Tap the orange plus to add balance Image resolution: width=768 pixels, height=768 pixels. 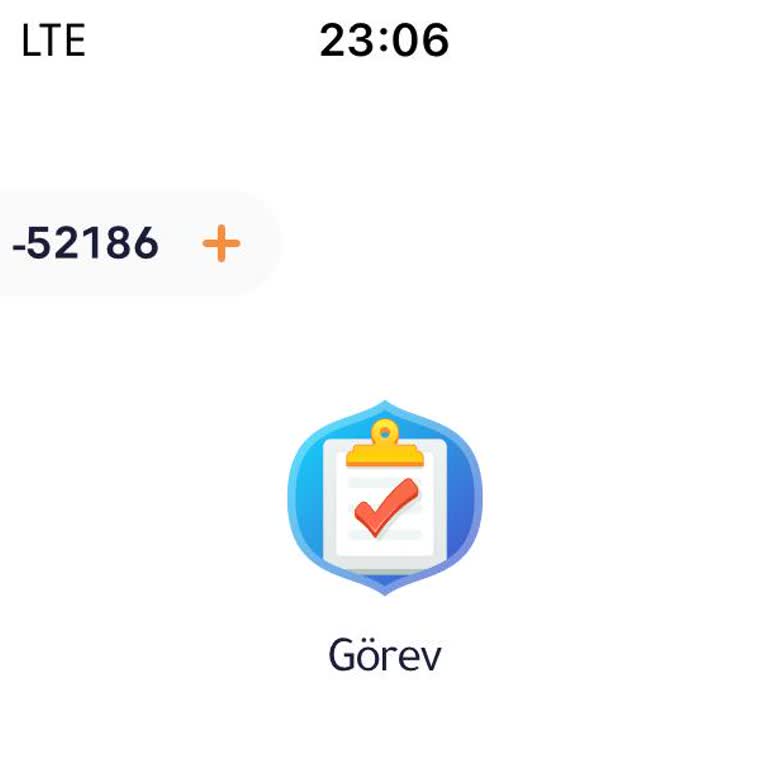[x=221, y=243]
